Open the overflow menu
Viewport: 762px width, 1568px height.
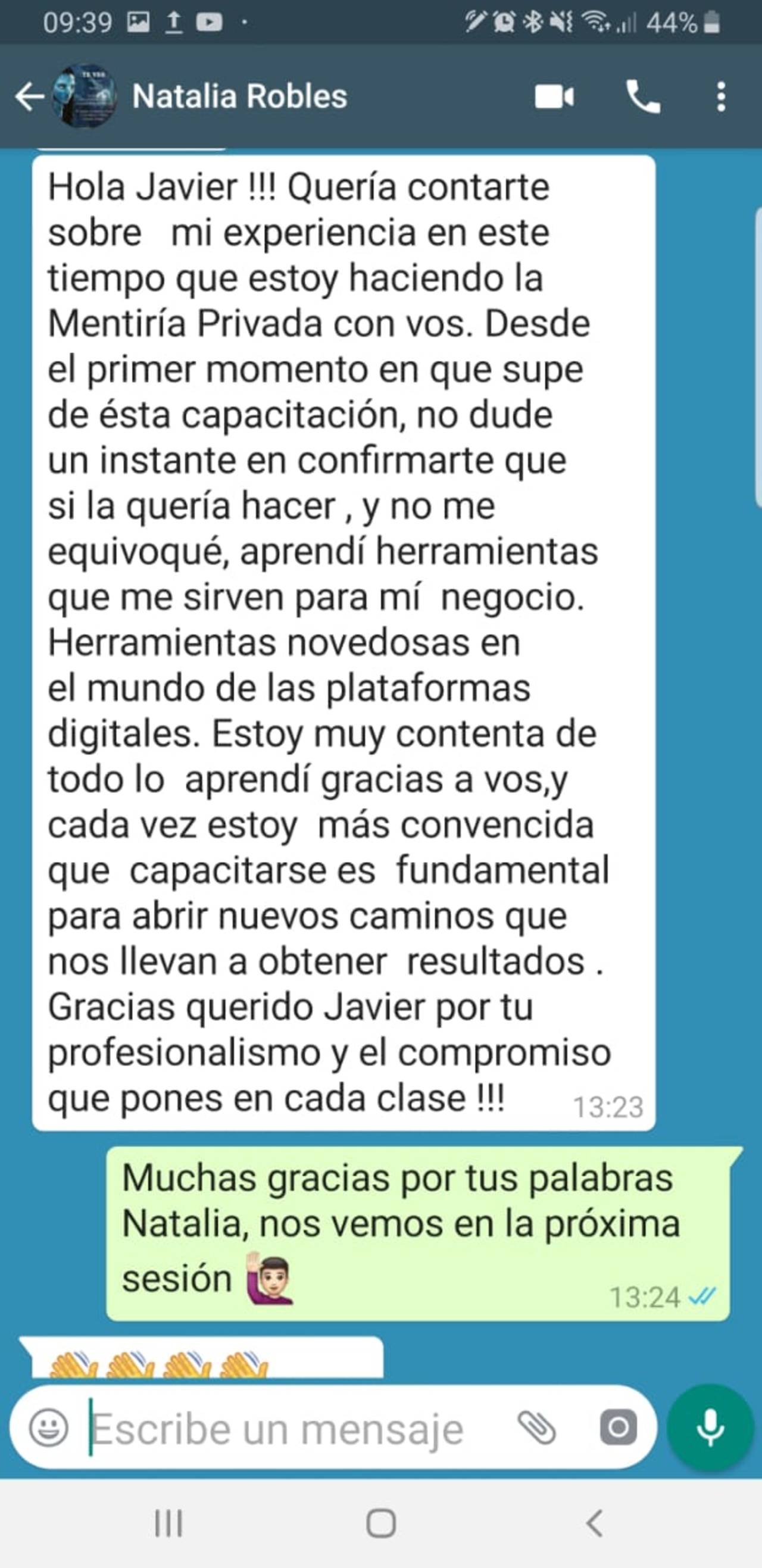722,97
